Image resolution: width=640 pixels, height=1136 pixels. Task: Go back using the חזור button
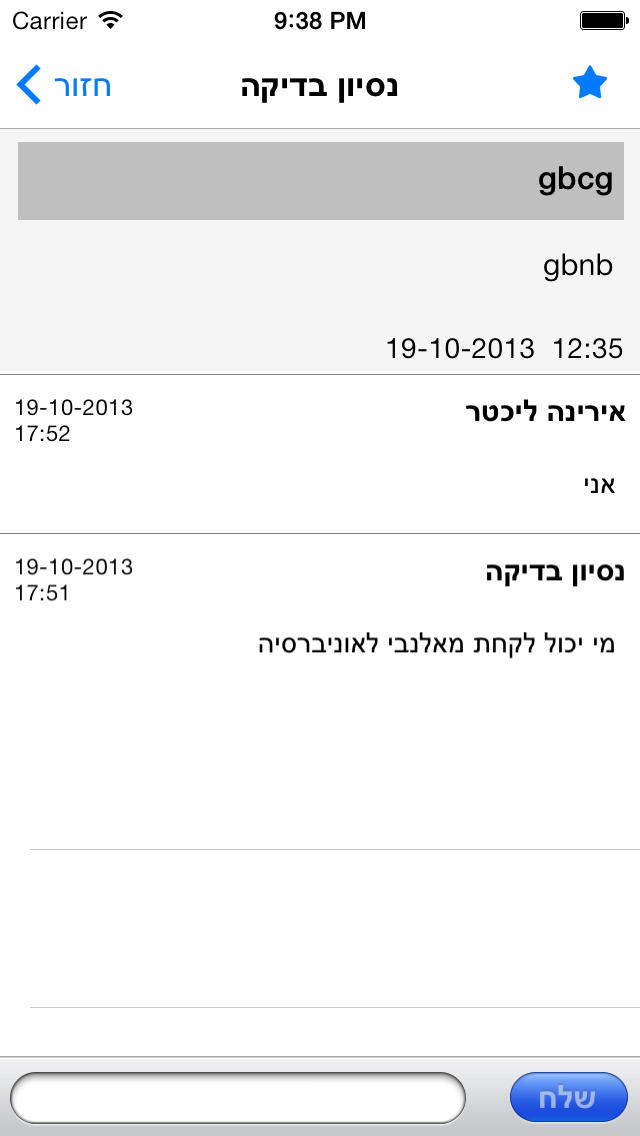64,85
